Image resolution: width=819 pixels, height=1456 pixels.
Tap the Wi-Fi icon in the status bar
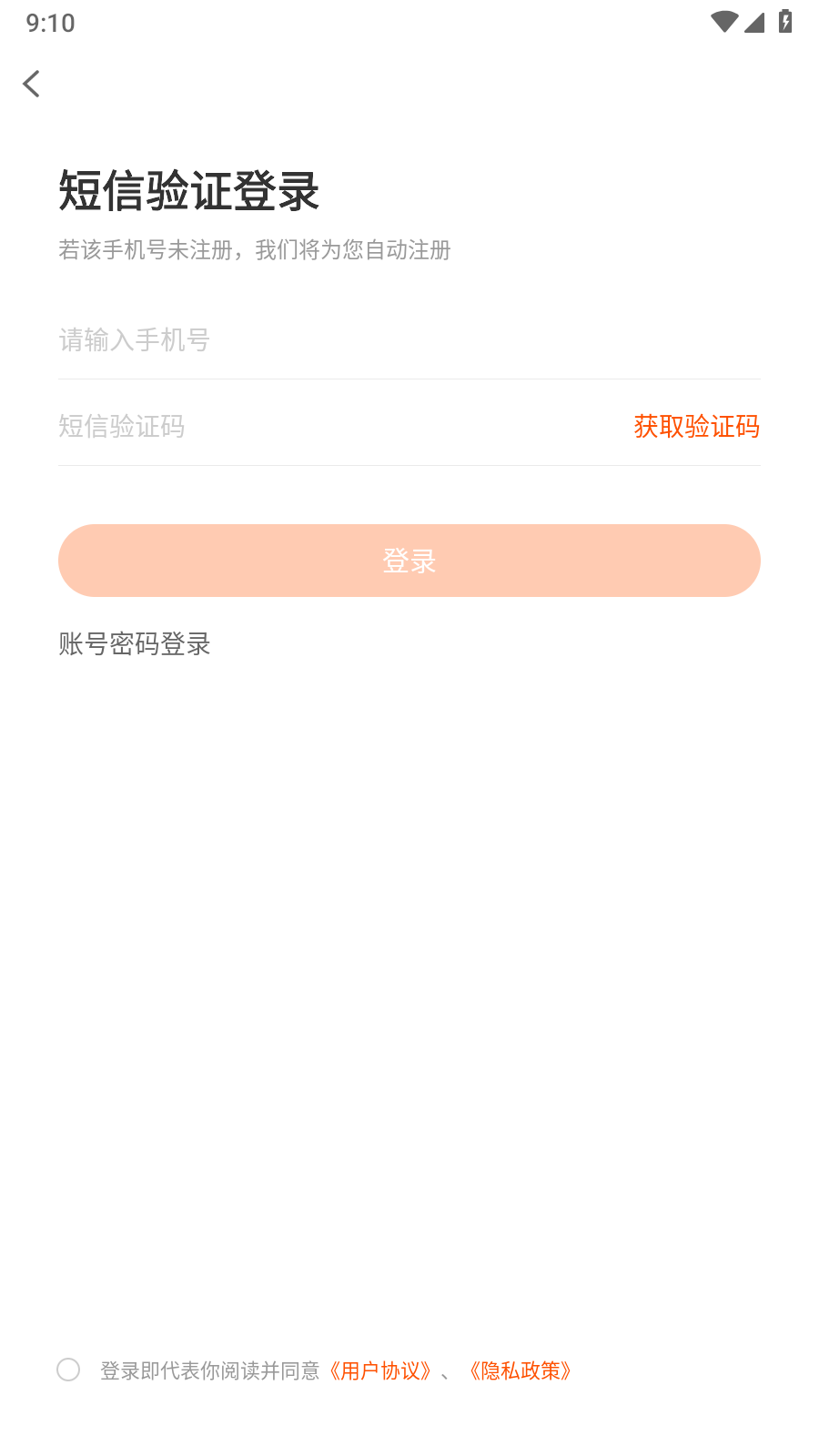725,20
